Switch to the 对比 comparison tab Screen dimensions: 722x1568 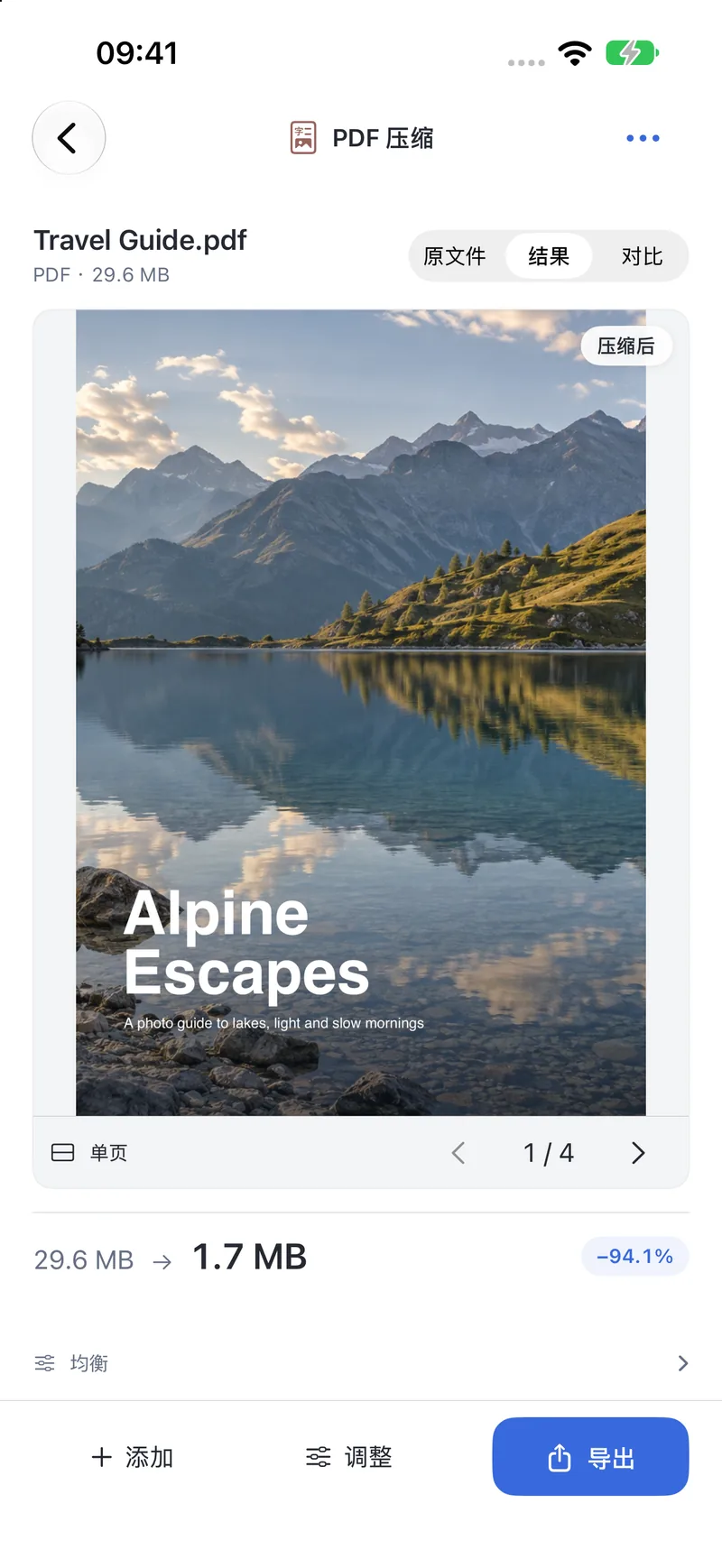point(642,256)
